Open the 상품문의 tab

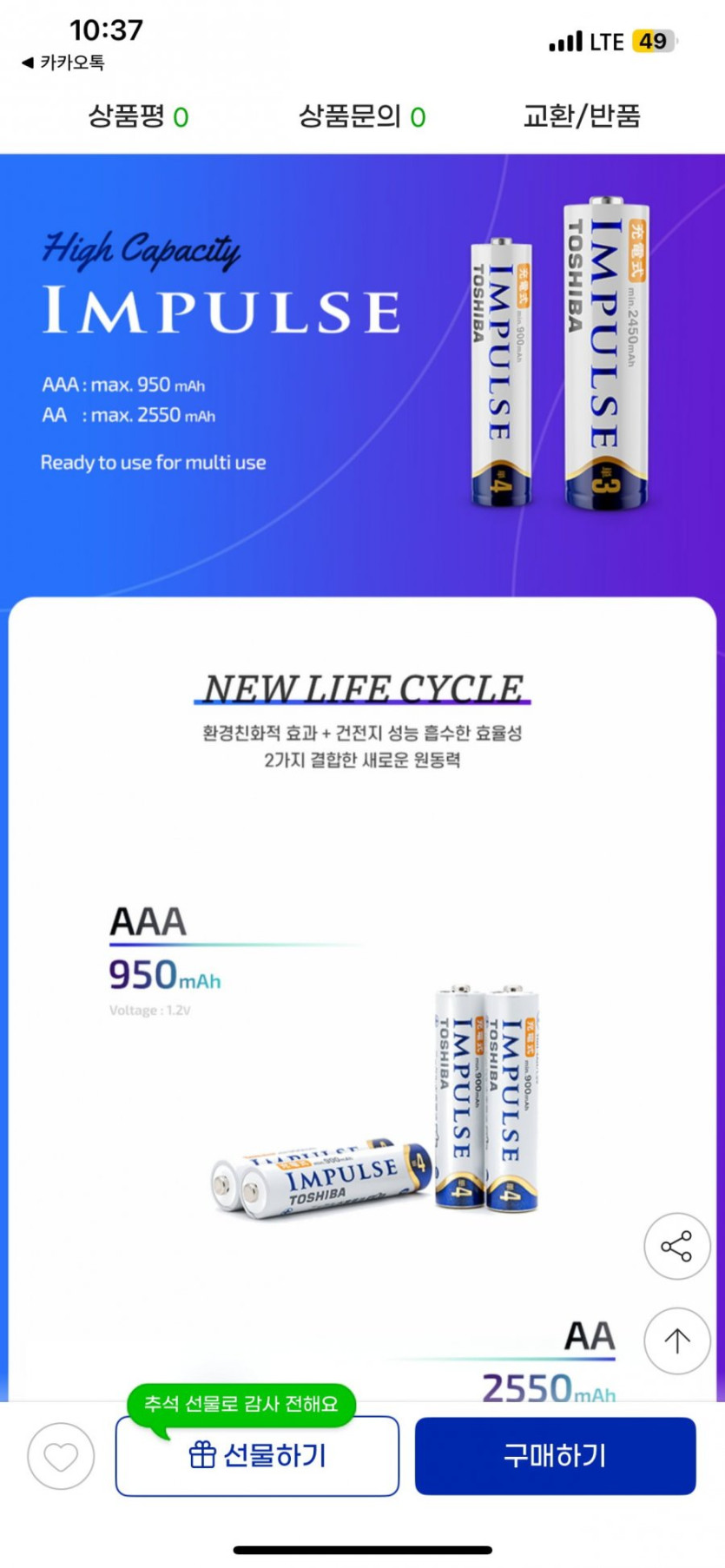coord(361,116)
